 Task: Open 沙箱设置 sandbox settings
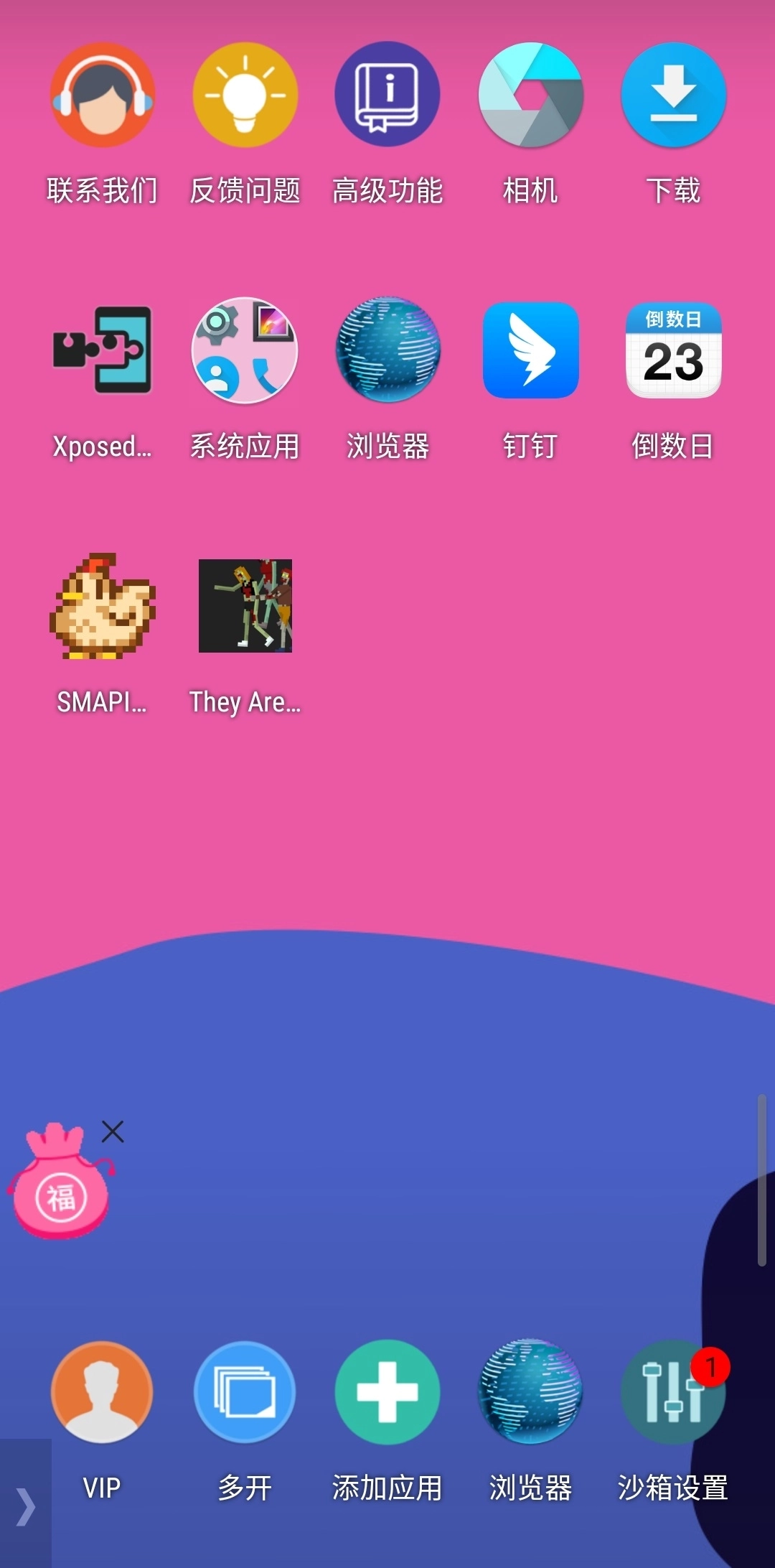point(673,1391)
